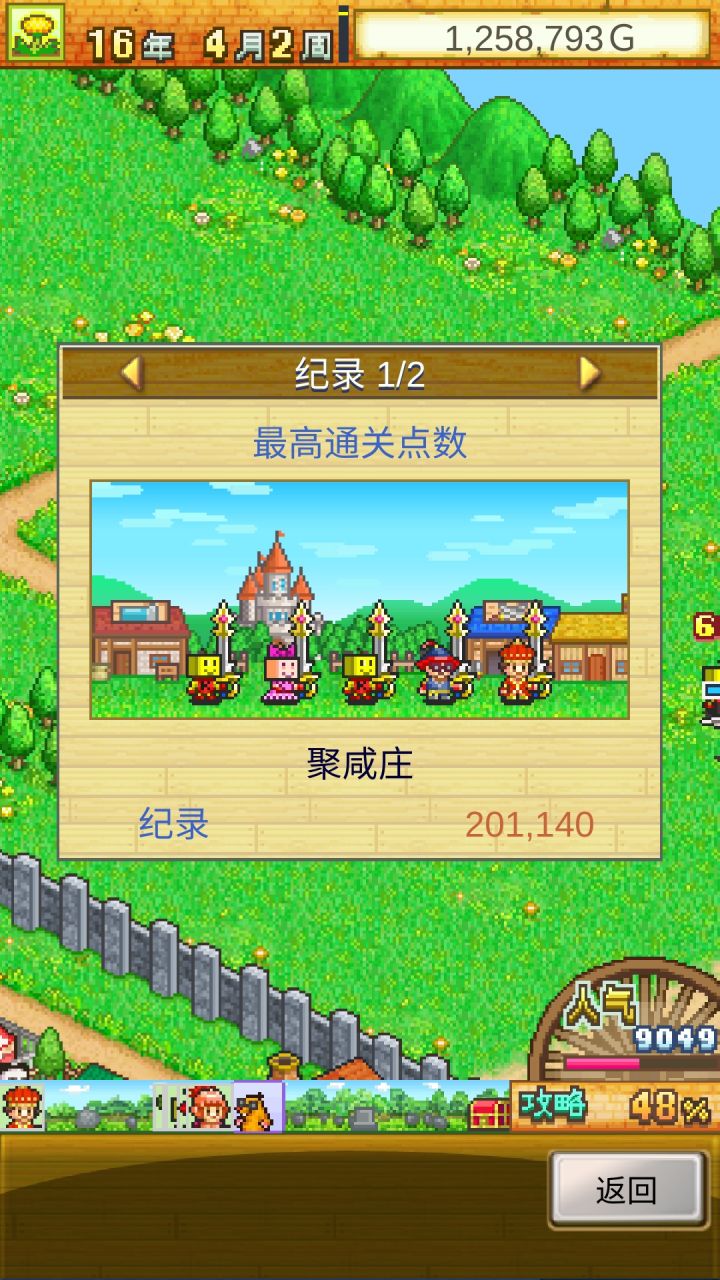Advance to record 2/2 with the right arrow

point(589,372)
